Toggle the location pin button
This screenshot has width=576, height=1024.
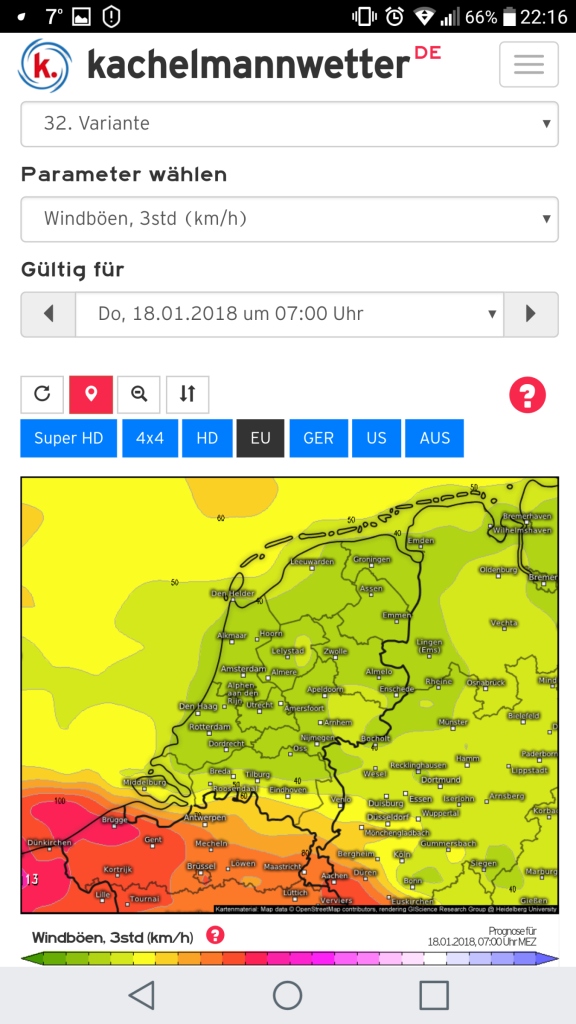(91, 394)
